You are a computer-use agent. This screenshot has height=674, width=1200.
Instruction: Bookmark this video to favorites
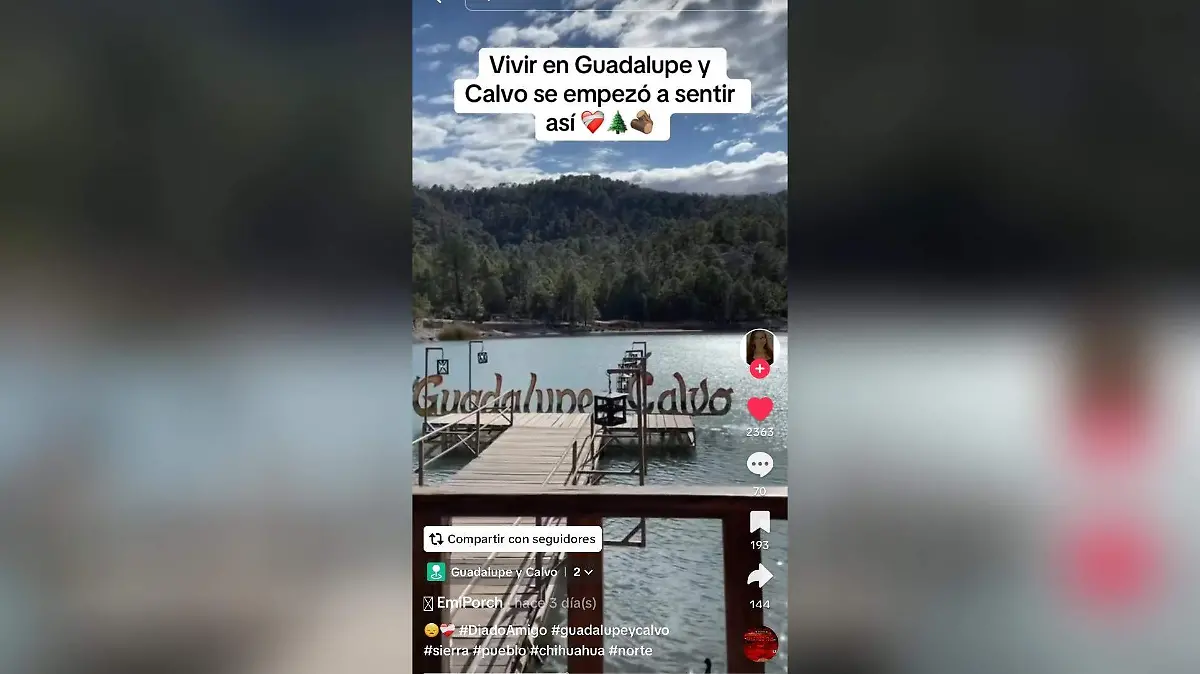click(760, 522)
